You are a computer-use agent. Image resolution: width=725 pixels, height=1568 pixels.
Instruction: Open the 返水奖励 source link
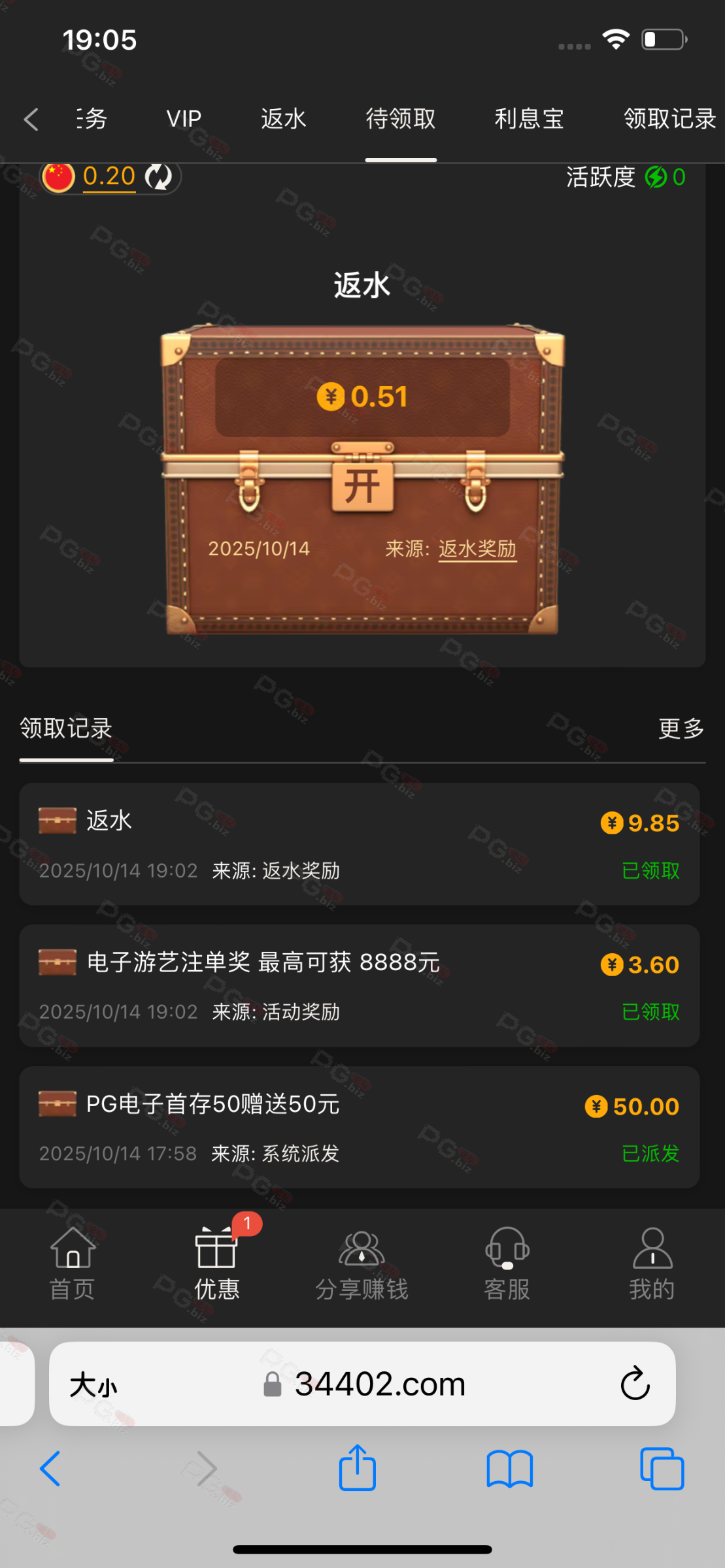point(477,549)
